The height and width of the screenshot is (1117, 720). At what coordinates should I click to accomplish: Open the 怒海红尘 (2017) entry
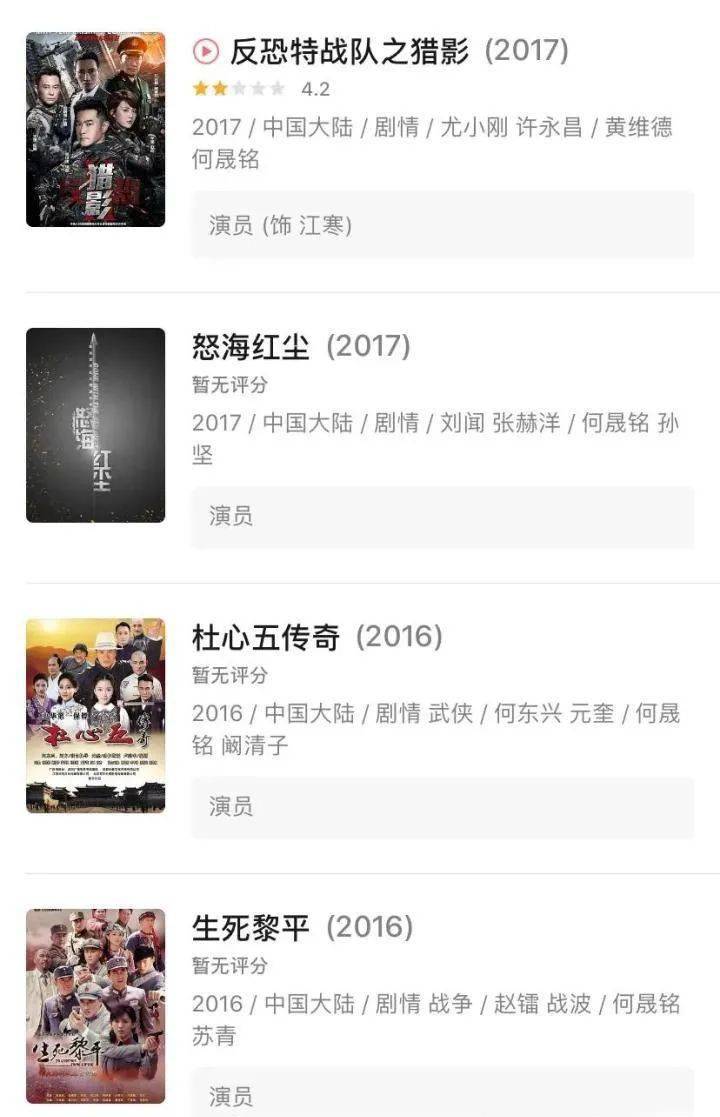[300, 347]
